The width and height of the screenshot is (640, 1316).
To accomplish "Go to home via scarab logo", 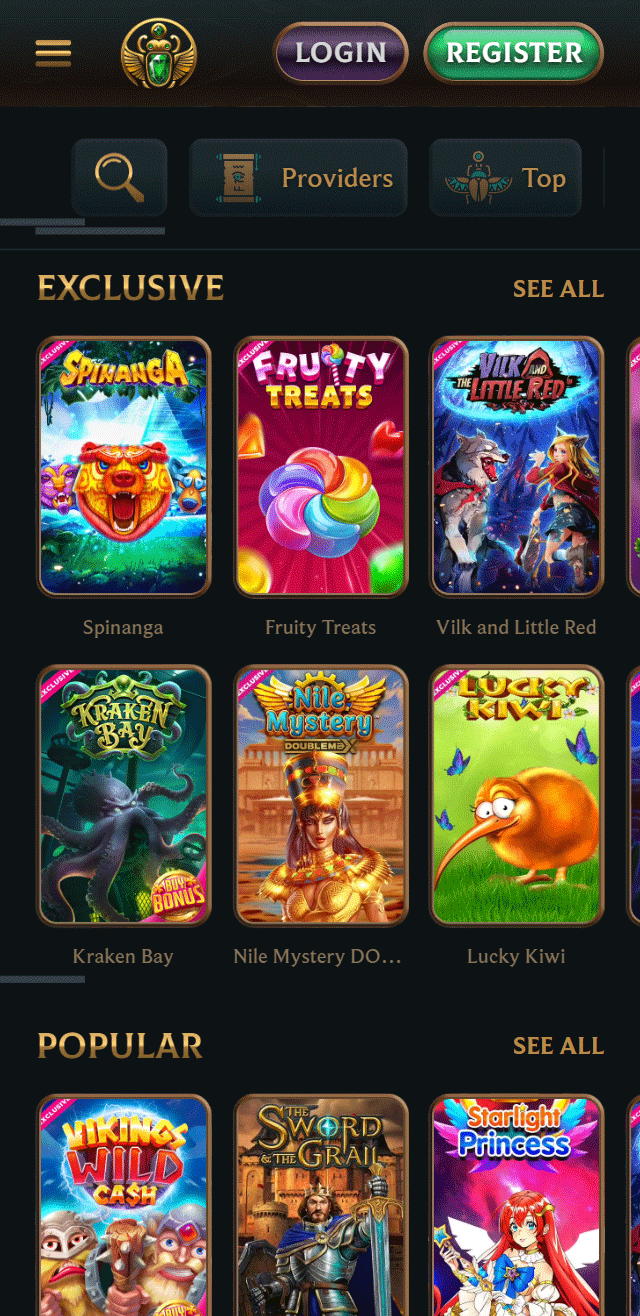I will click(159, 54).
